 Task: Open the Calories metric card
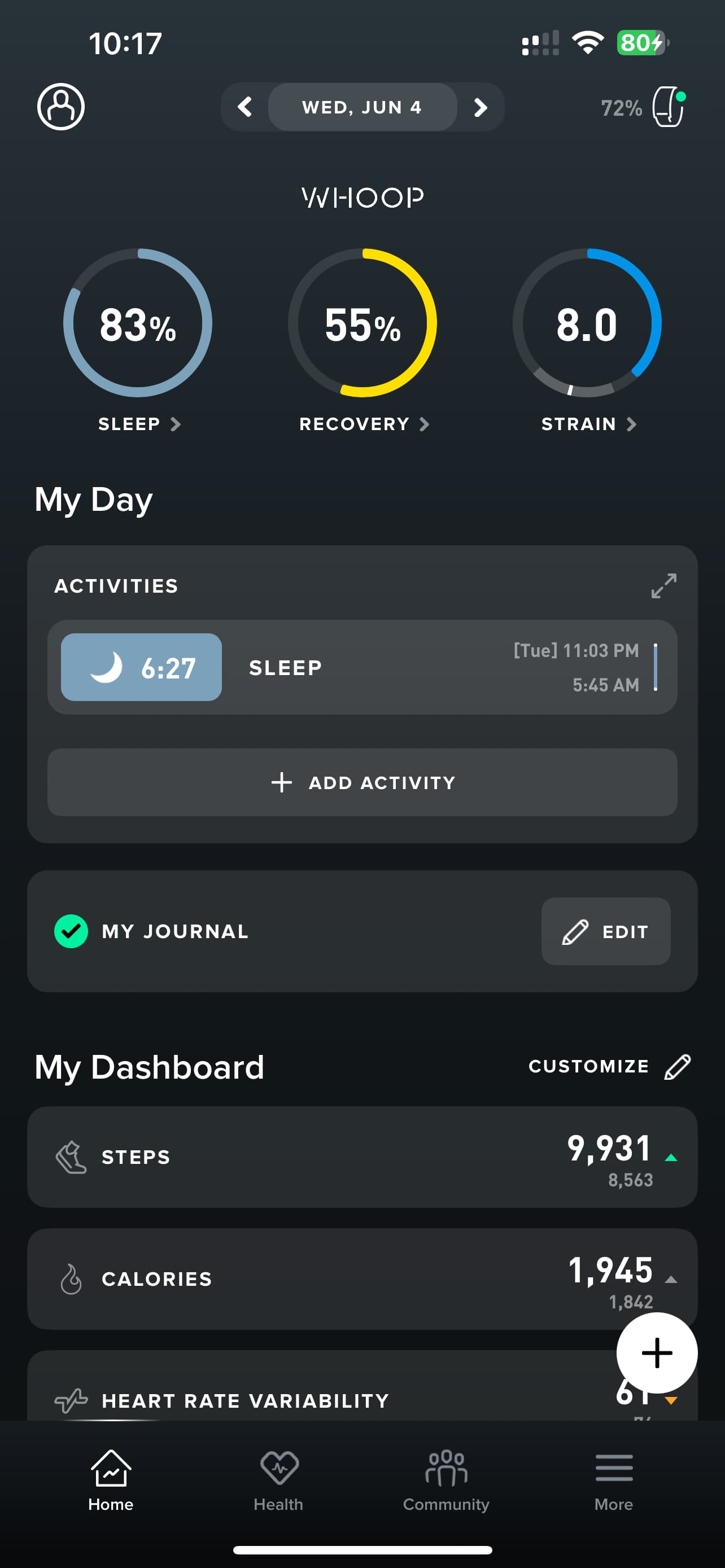coord(362,1279)
